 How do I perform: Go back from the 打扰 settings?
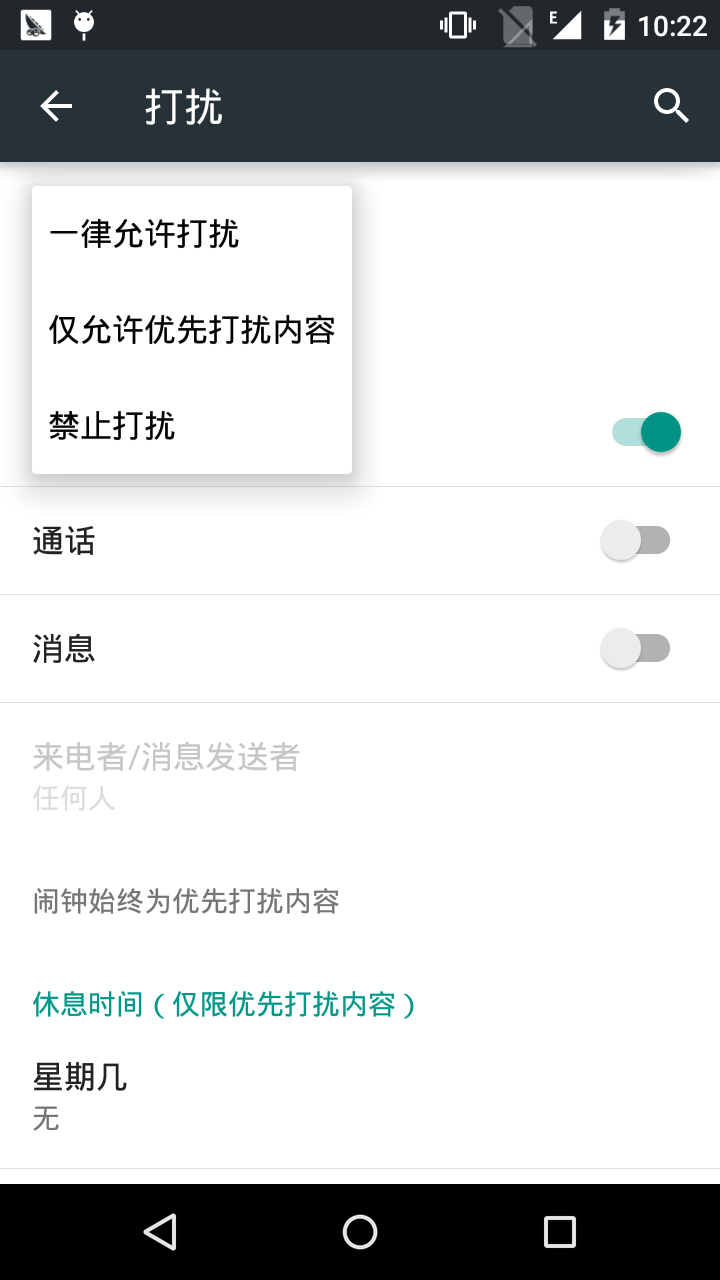[56, 106]
